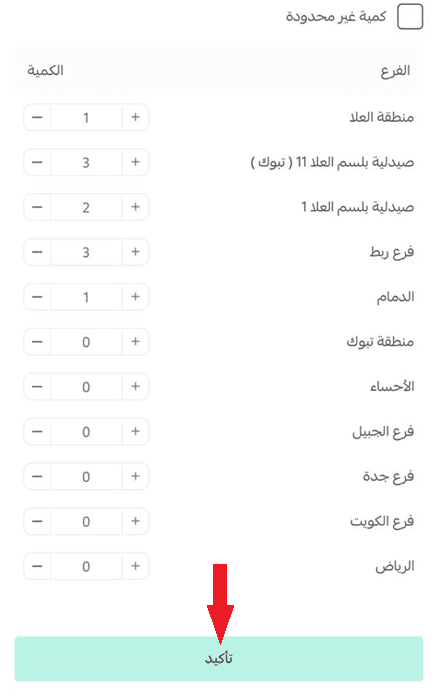
Task: Check the كمية غير محدودة checkbox
Action: 410,17
